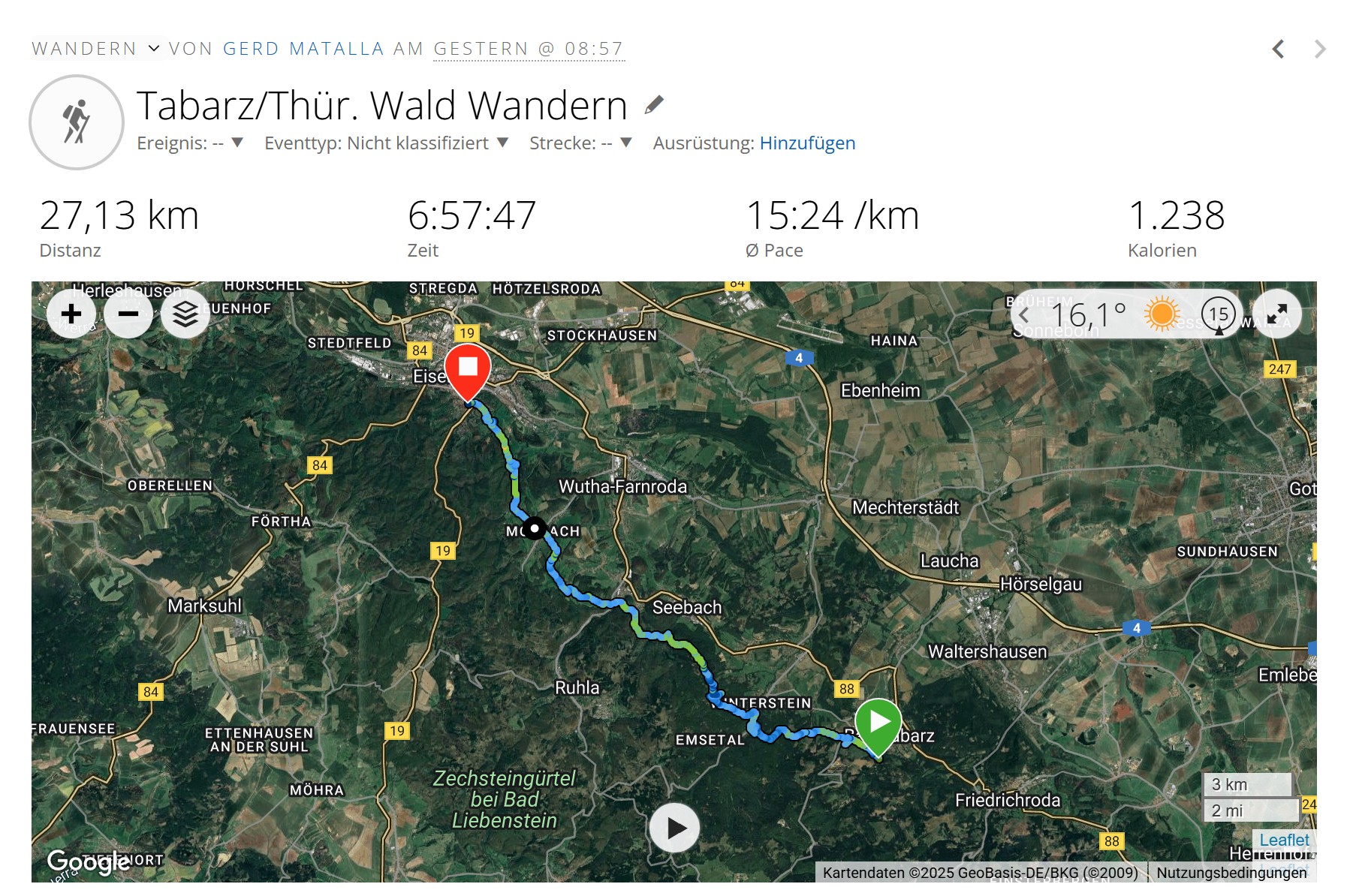The image size is (1353, 896).
Task: Open the Wandern activity type dropdown
Action: click(x=96, y=49)
